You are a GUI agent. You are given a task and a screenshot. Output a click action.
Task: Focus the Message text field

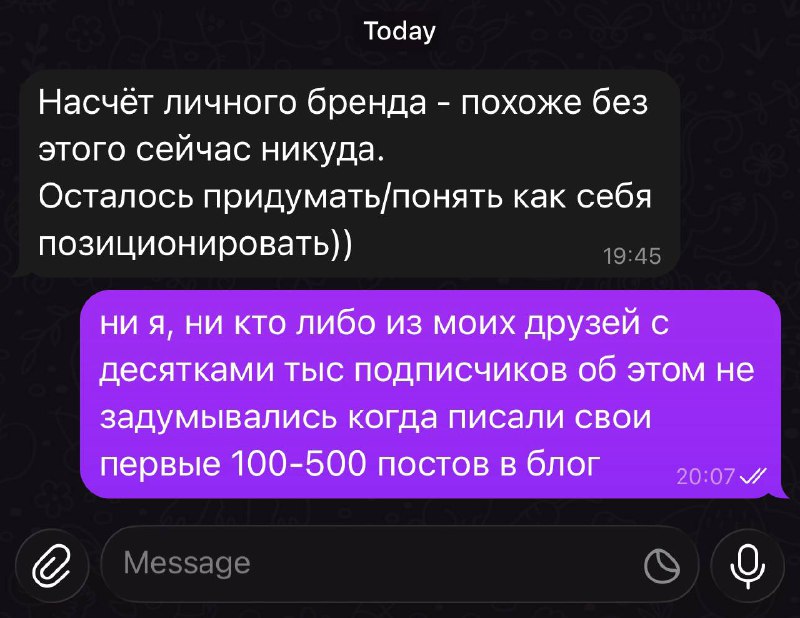click(x=370, y=565)
